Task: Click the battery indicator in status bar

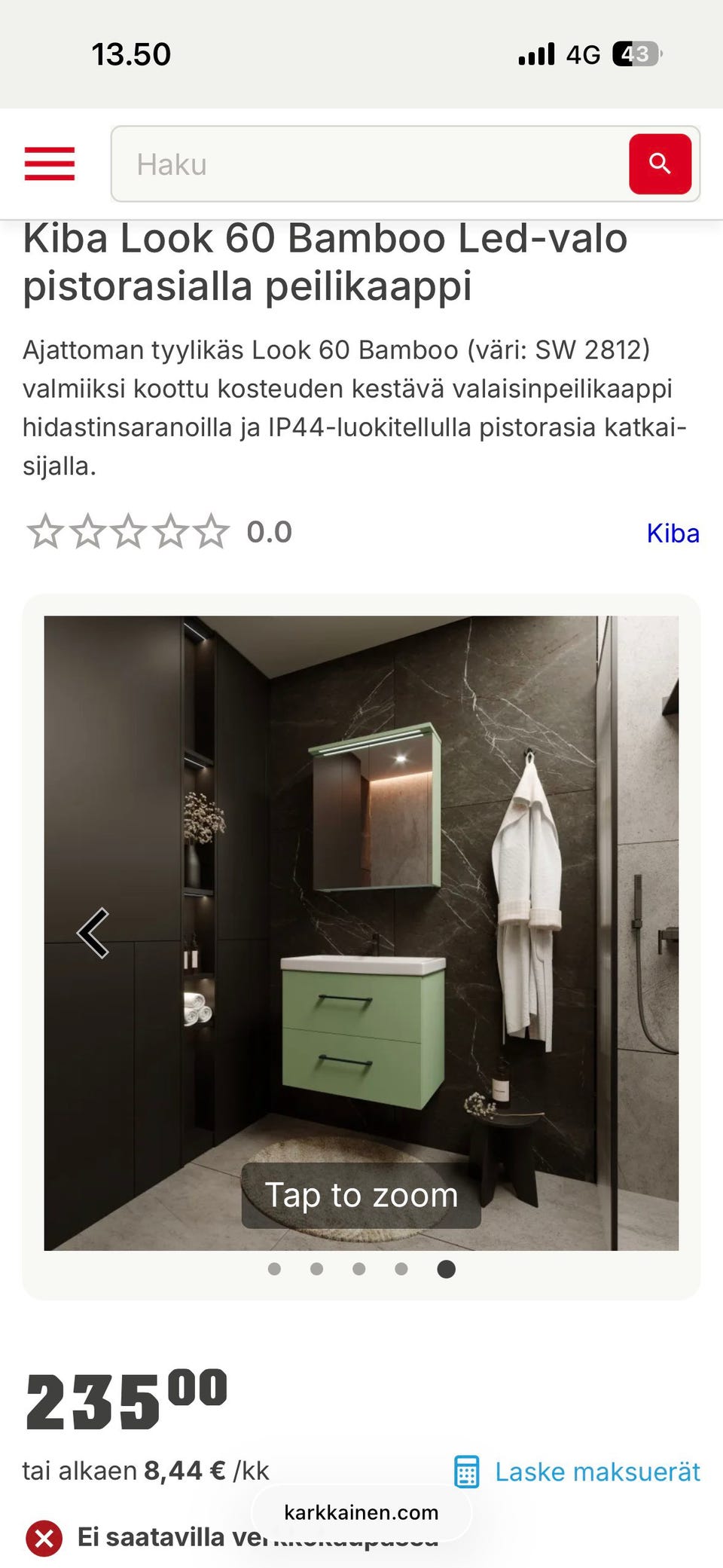Action: click(635, 53)
